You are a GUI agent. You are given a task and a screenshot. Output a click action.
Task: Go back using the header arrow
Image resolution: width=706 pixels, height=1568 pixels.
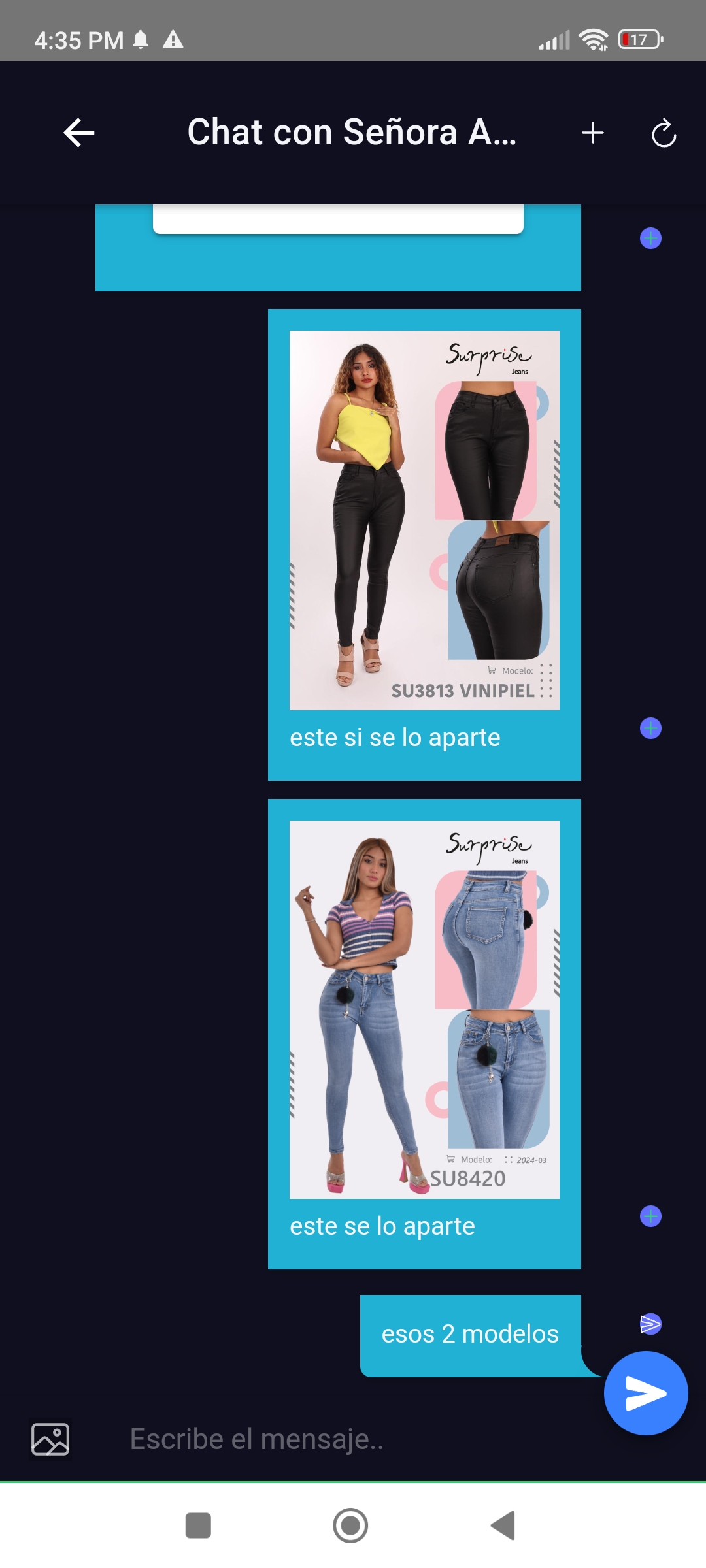(79, 133)
